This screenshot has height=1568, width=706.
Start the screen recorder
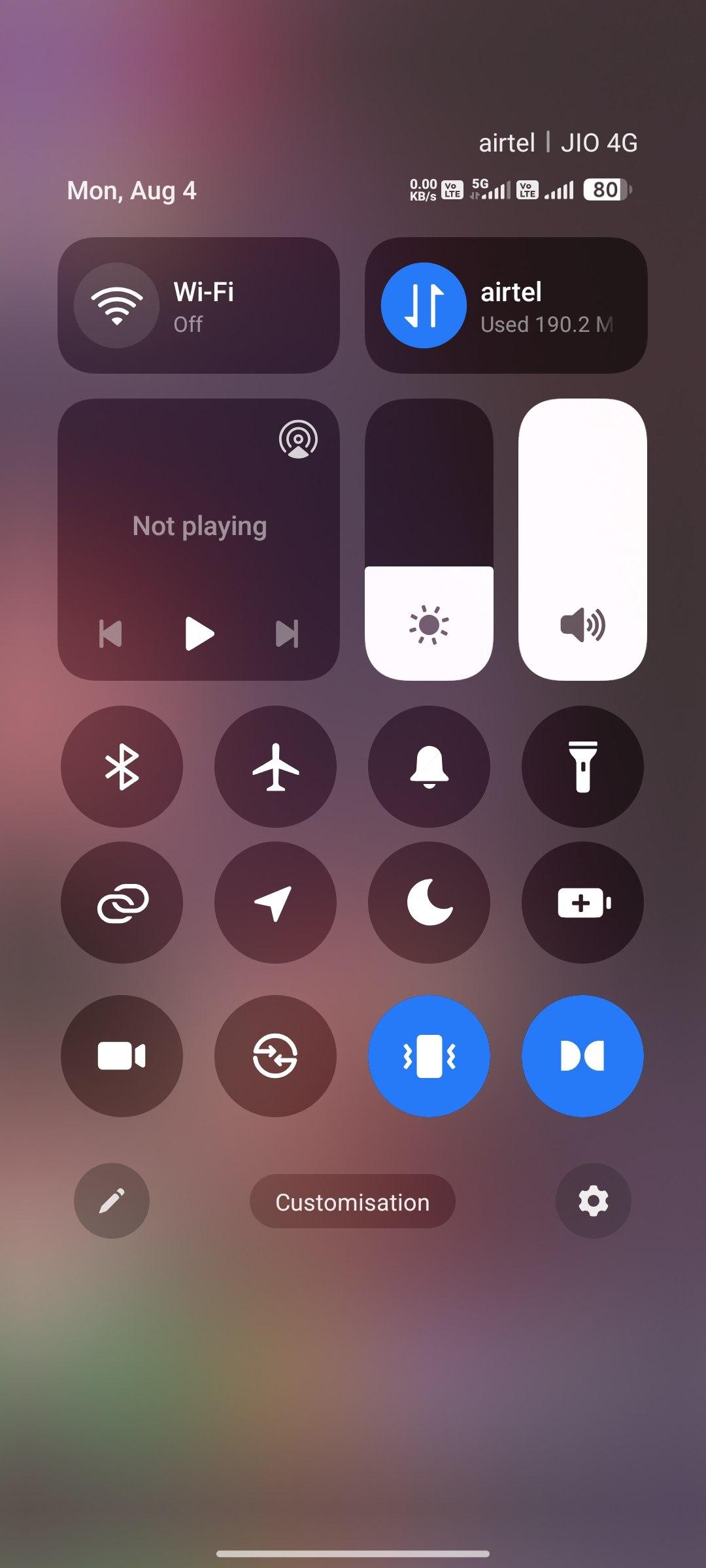pos(122,1056)
